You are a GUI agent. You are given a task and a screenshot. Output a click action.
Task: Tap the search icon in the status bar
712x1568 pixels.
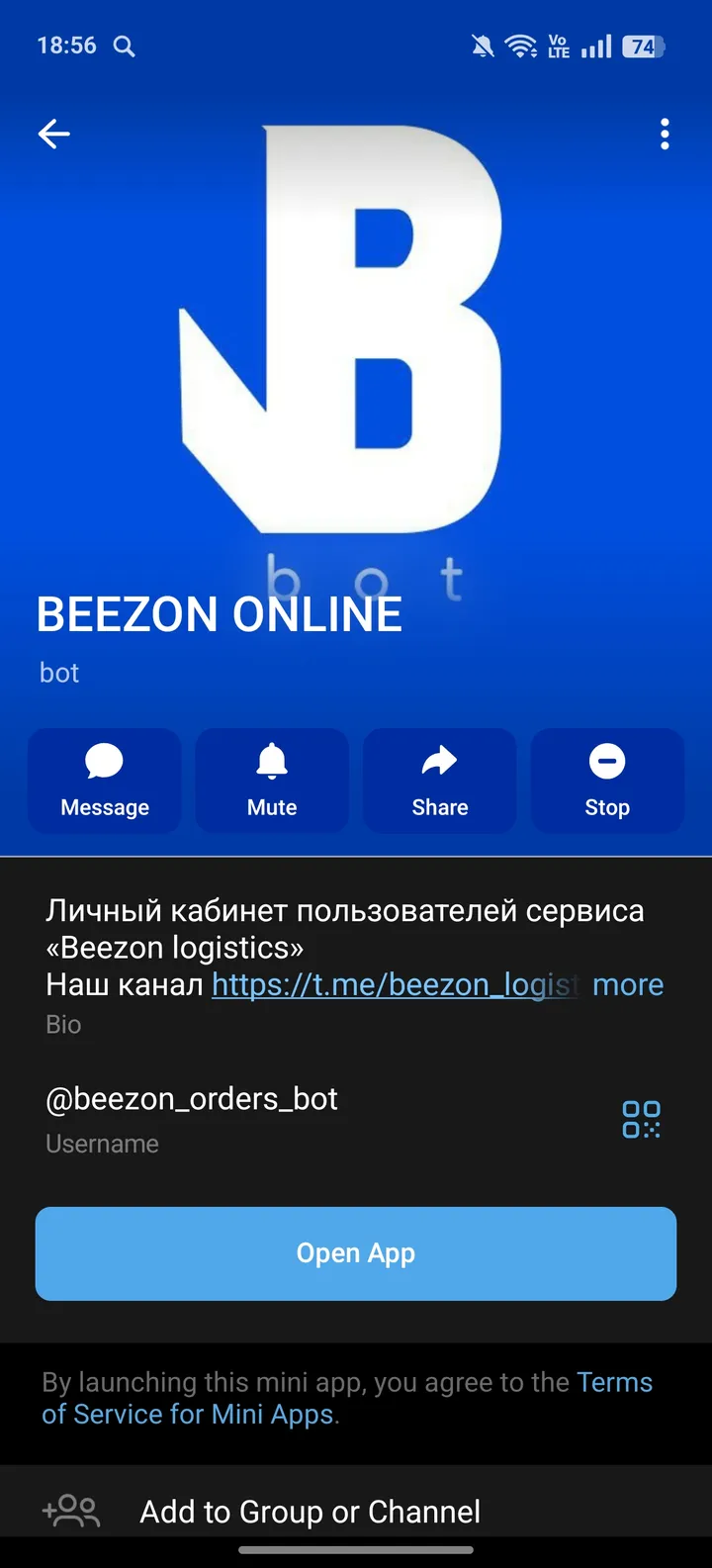point(123,46)
